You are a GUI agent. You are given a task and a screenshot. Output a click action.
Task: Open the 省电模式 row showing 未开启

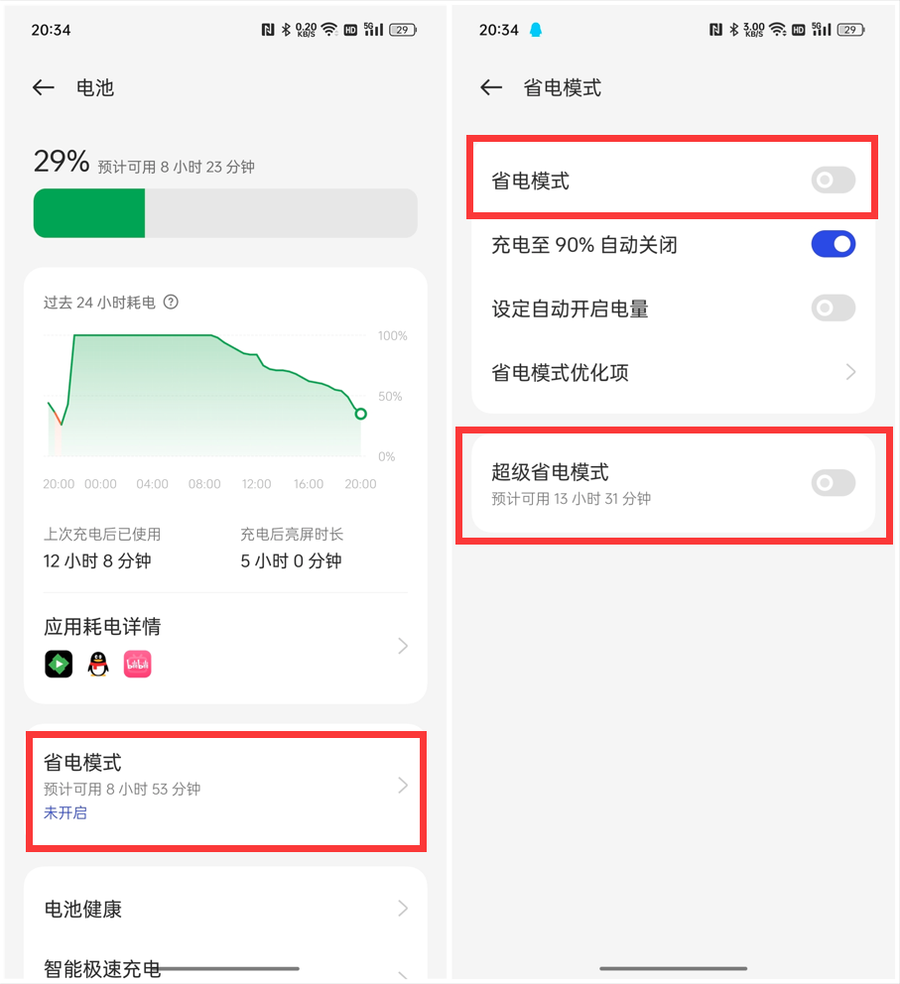pyautogui.click(x=225, y=787)
